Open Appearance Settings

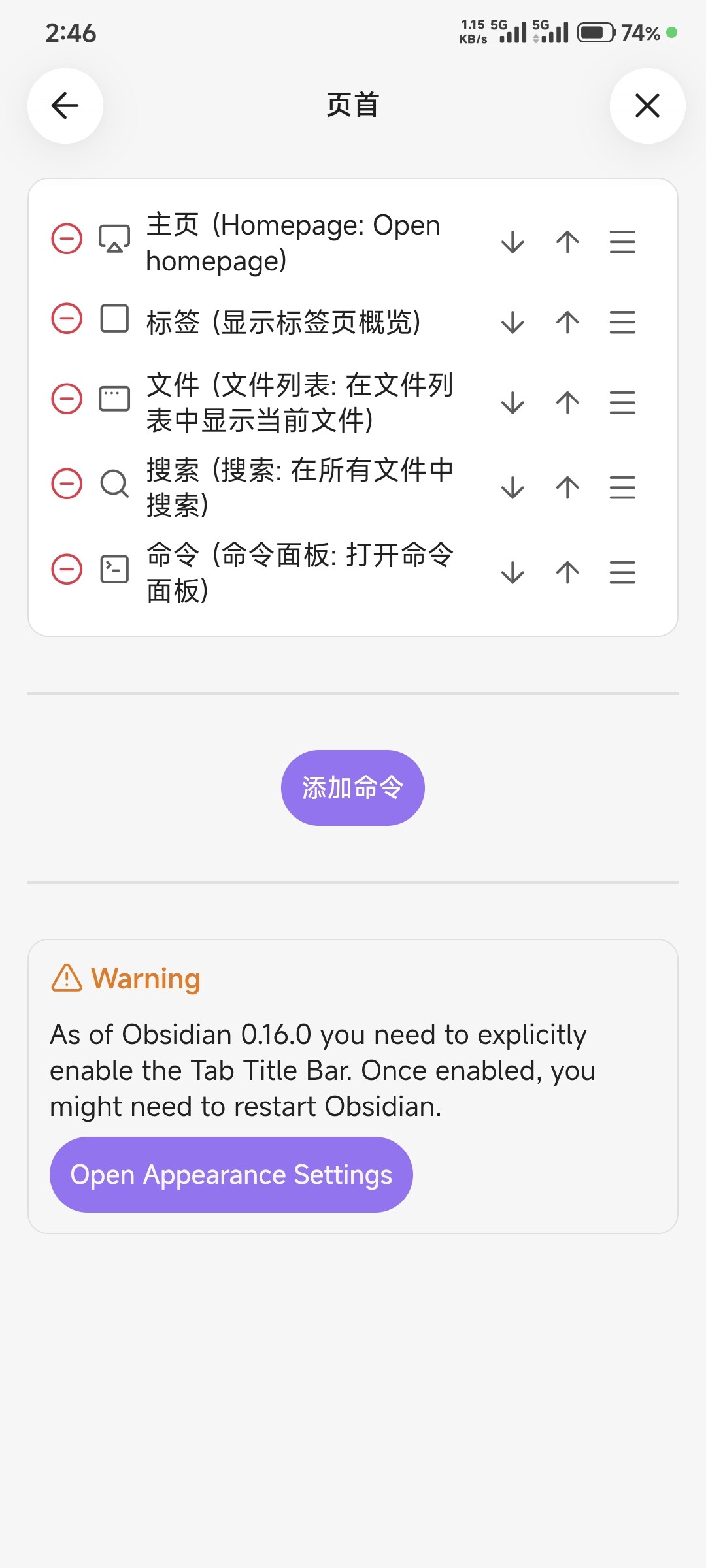(x=231, y=1175)
